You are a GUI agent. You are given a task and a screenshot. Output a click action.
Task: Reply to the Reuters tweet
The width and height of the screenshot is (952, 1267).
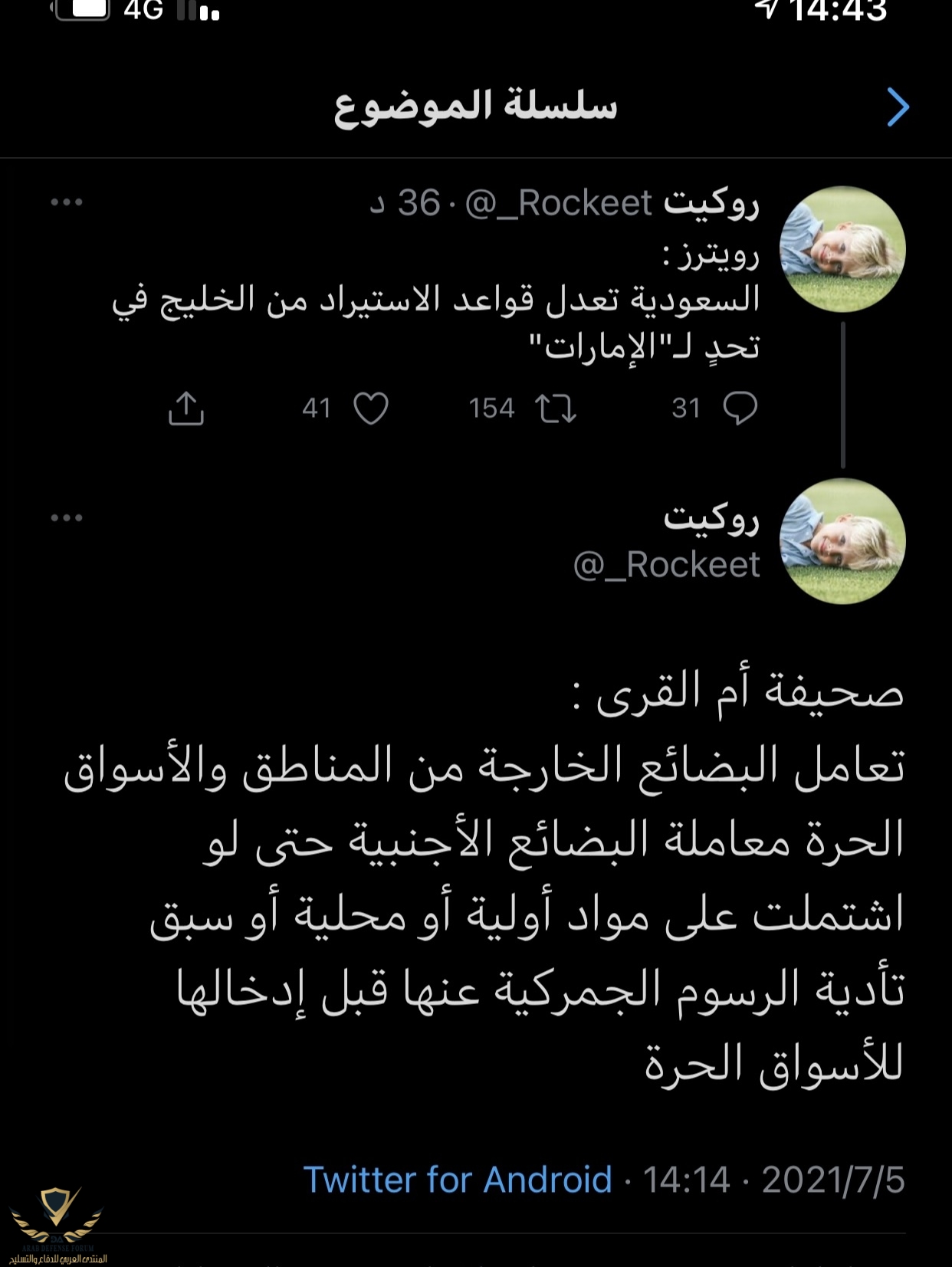click(x=740, y=408)
